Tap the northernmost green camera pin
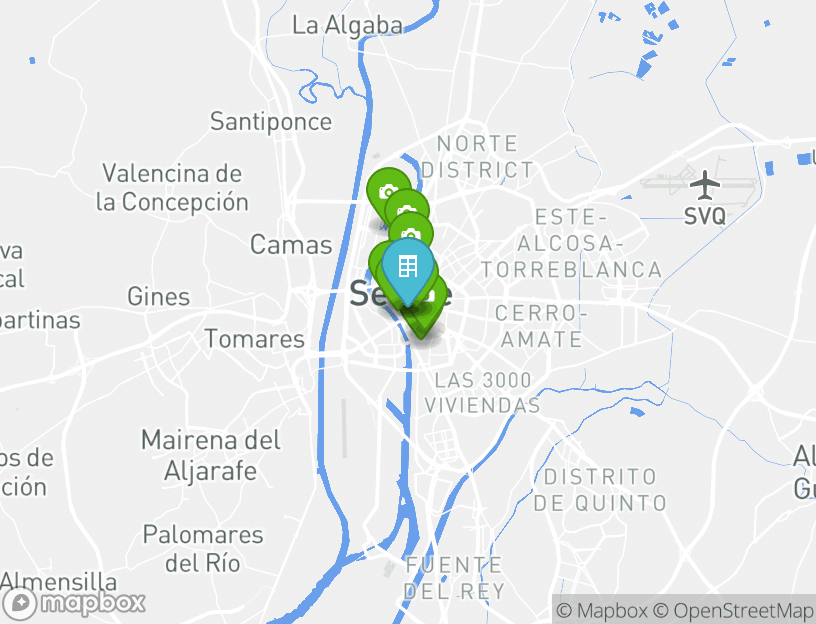816x624 pixels. 386,189
